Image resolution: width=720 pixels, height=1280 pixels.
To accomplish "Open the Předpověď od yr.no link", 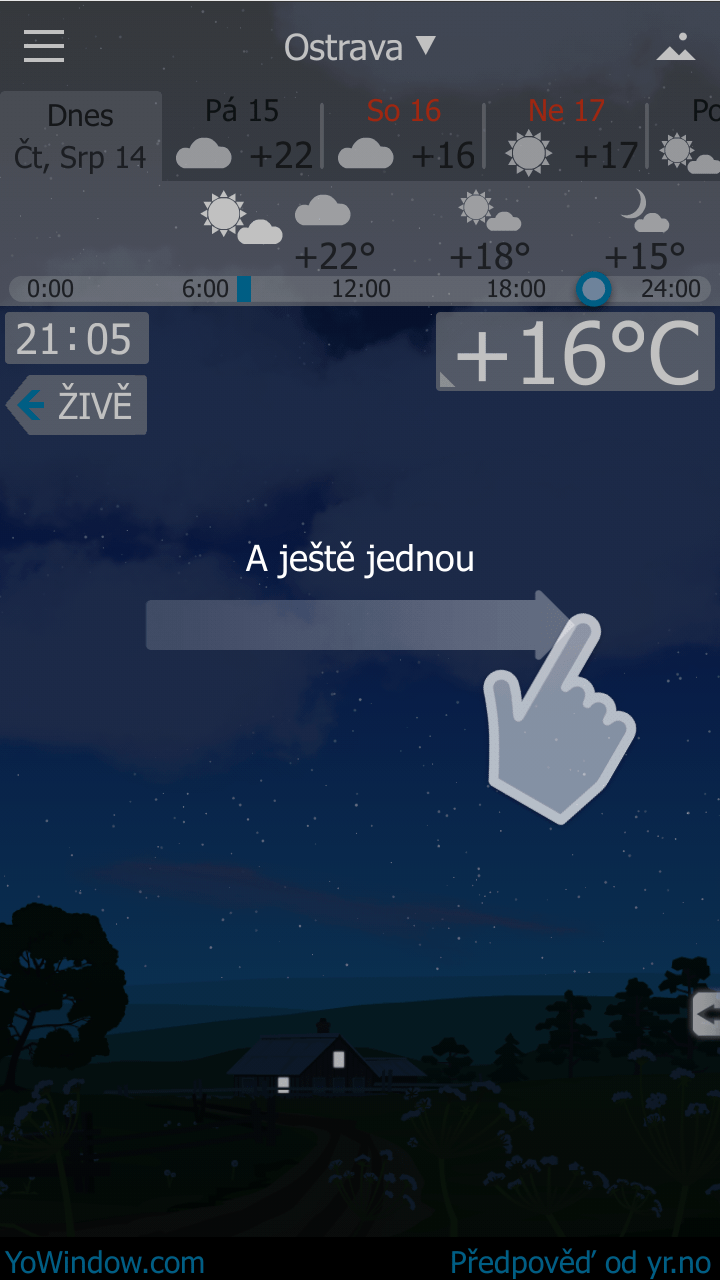I will pos(581,1262).
